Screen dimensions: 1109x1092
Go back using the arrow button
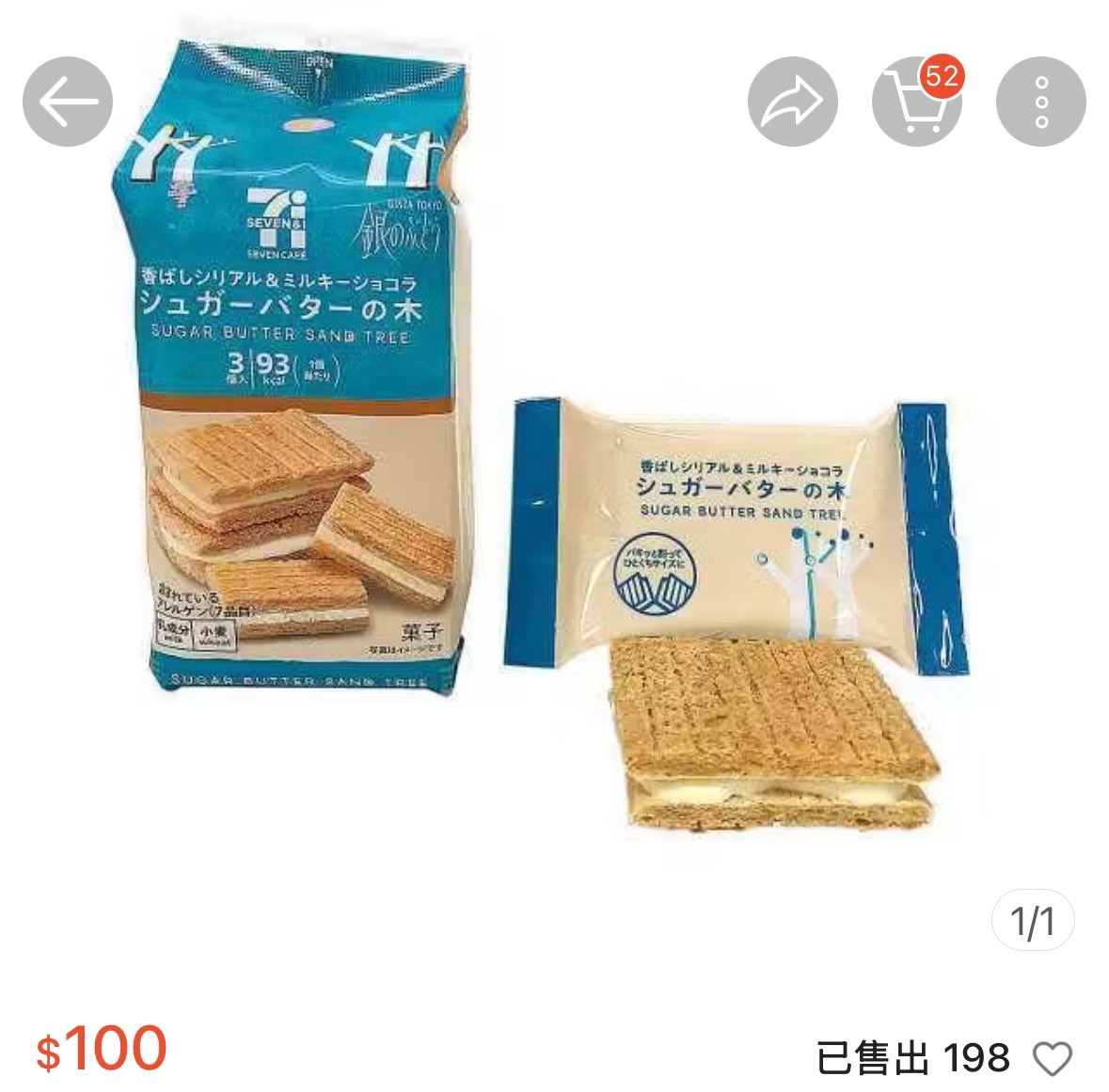click(x=68, y=102)
